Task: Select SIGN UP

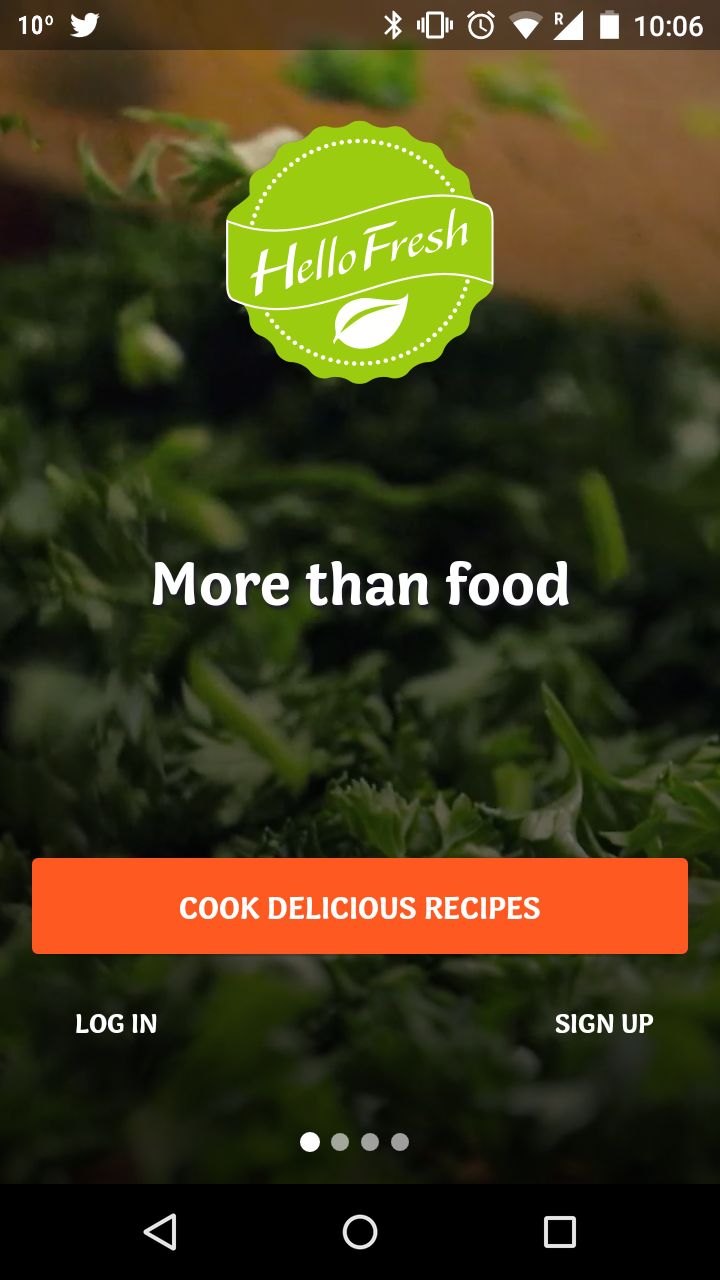Action: tap(603, 1023)
